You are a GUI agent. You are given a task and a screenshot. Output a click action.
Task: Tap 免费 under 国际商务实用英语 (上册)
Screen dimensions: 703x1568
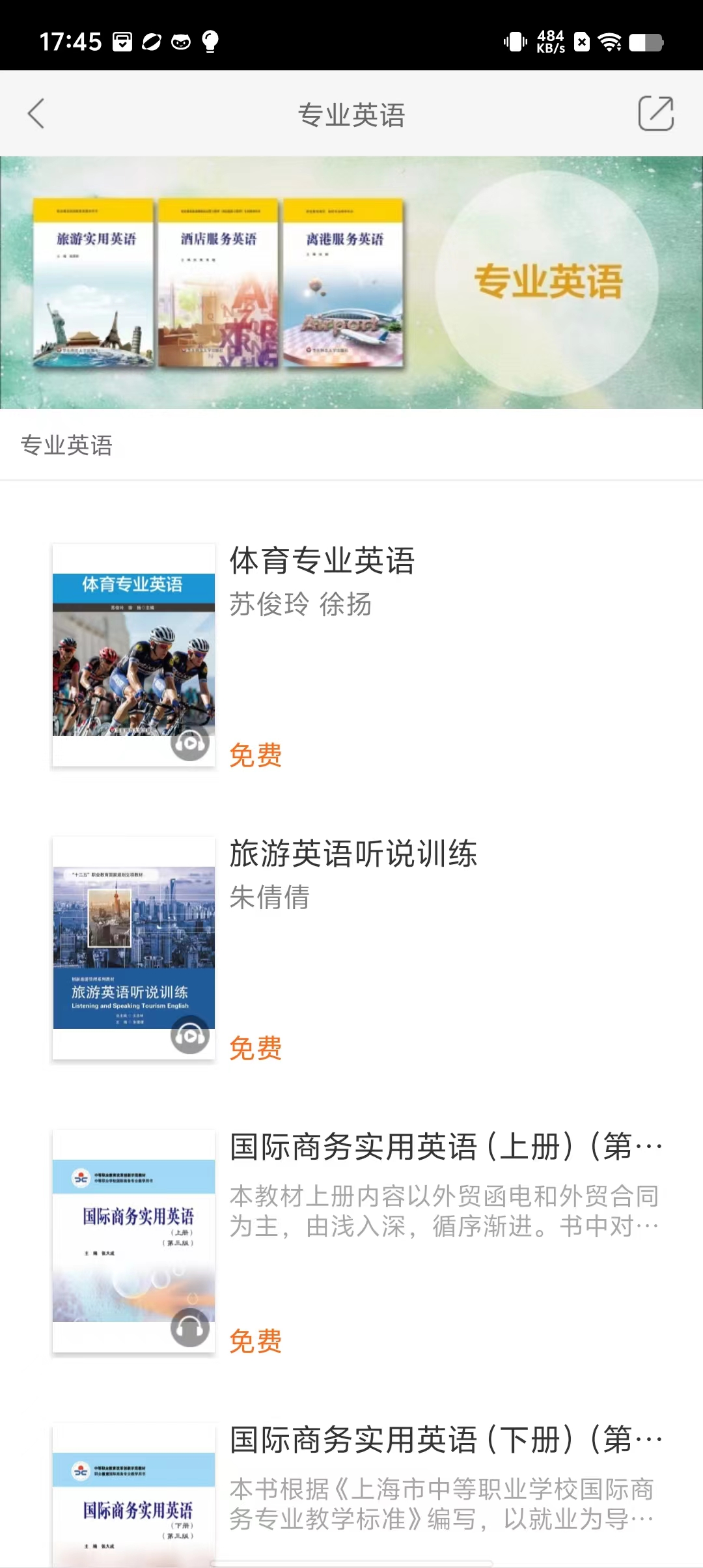(256, 1341)
